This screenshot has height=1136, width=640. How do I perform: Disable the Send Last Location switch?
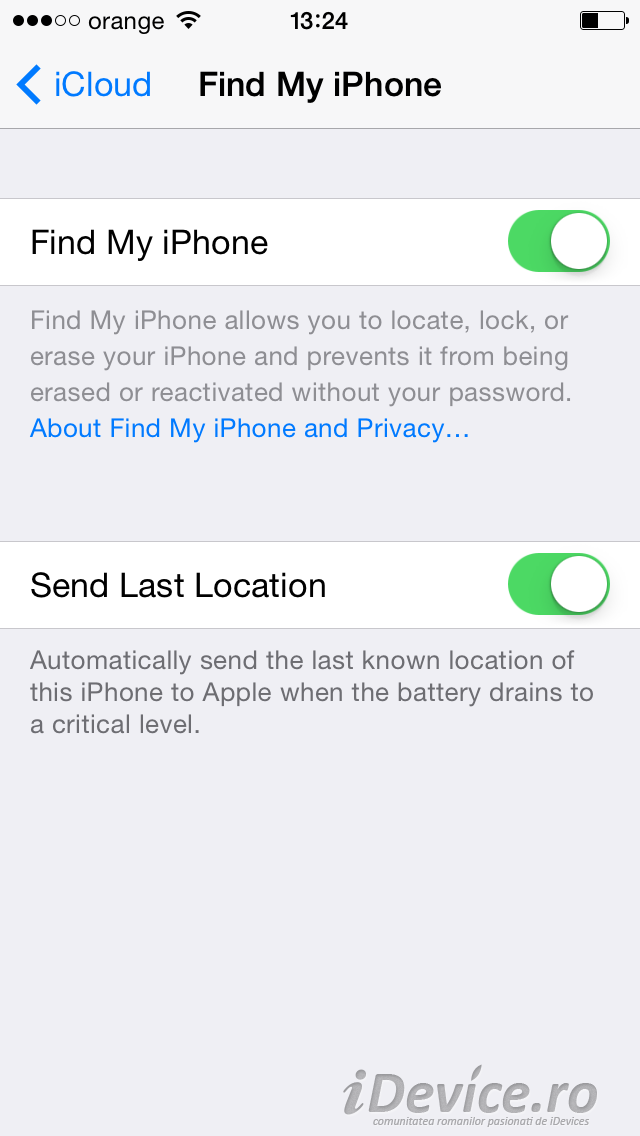[559, 585]
